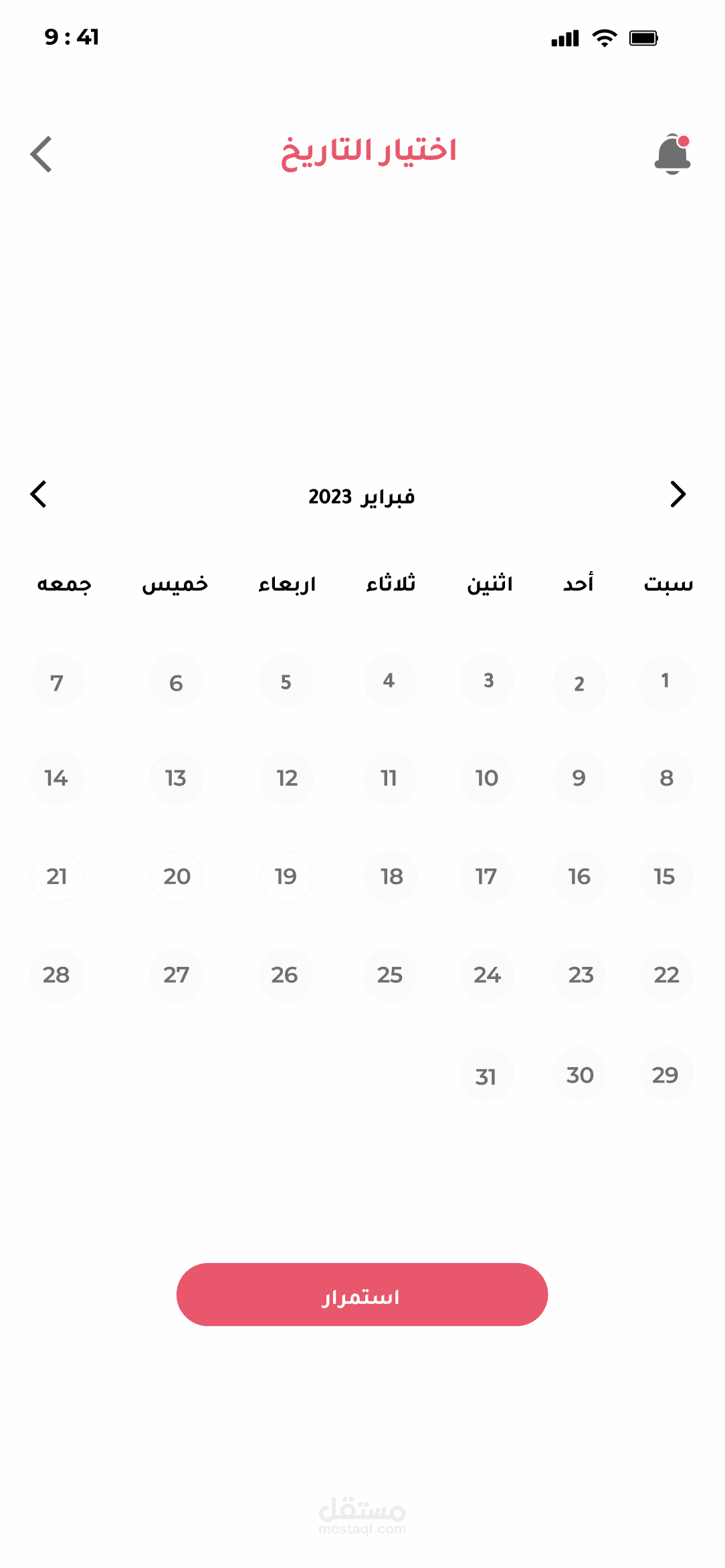The width and height of the screenshot is (725, 1568).
Task: Pick day 29 in the calendar
Action: [666, 1075]
